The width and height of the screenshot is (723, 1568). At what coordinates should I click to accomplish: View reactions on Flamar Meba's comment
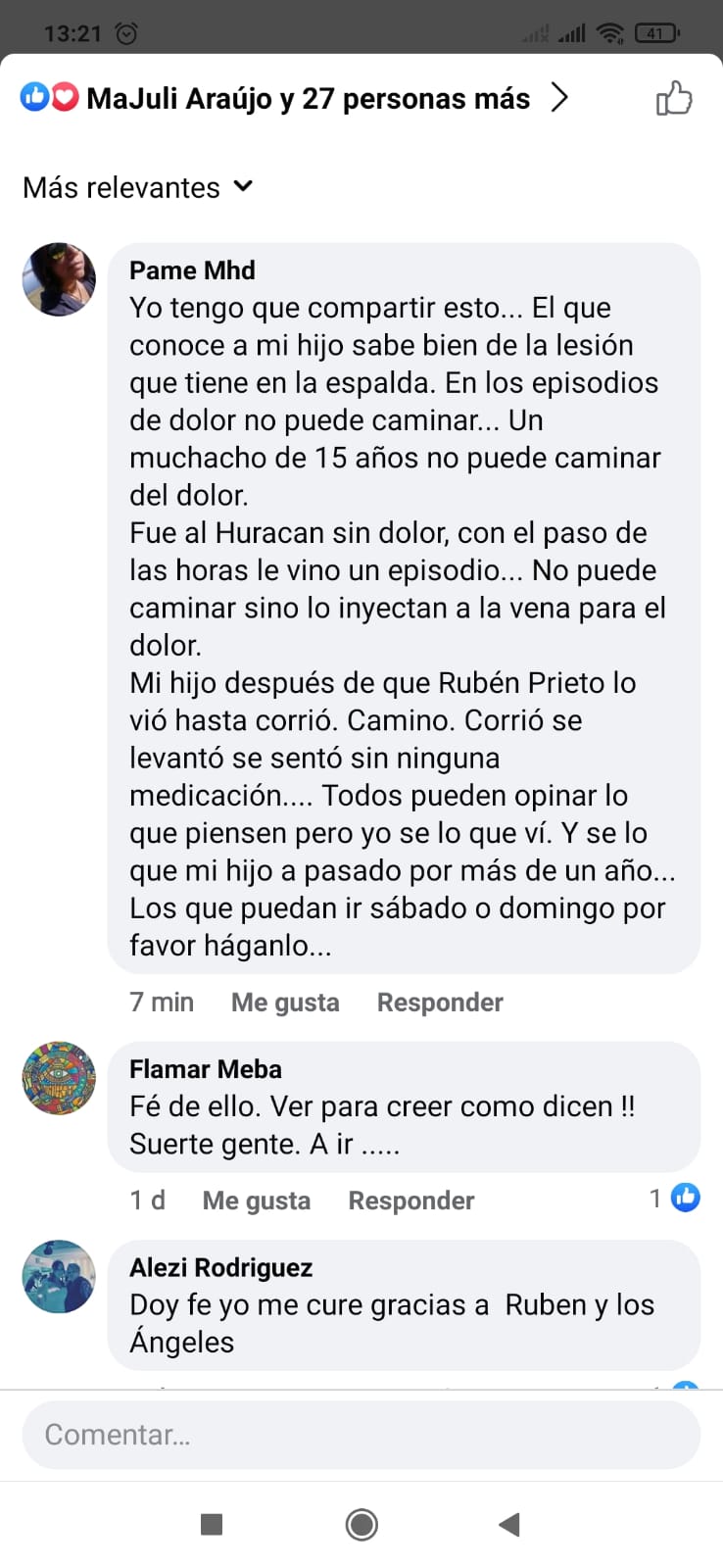(x=675, y=1198)
